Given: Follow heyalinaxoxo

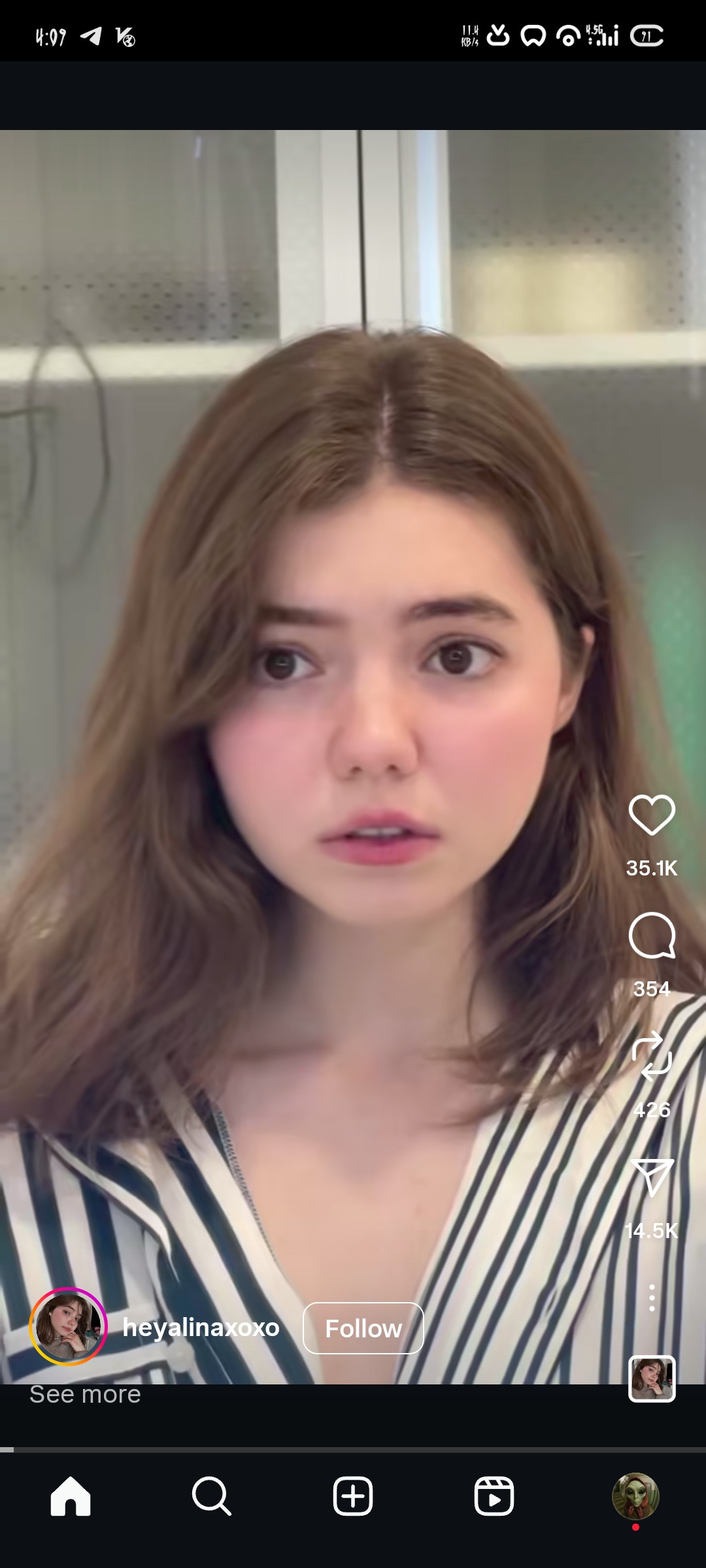Looking at the screenshot, I should point(363,1328).
